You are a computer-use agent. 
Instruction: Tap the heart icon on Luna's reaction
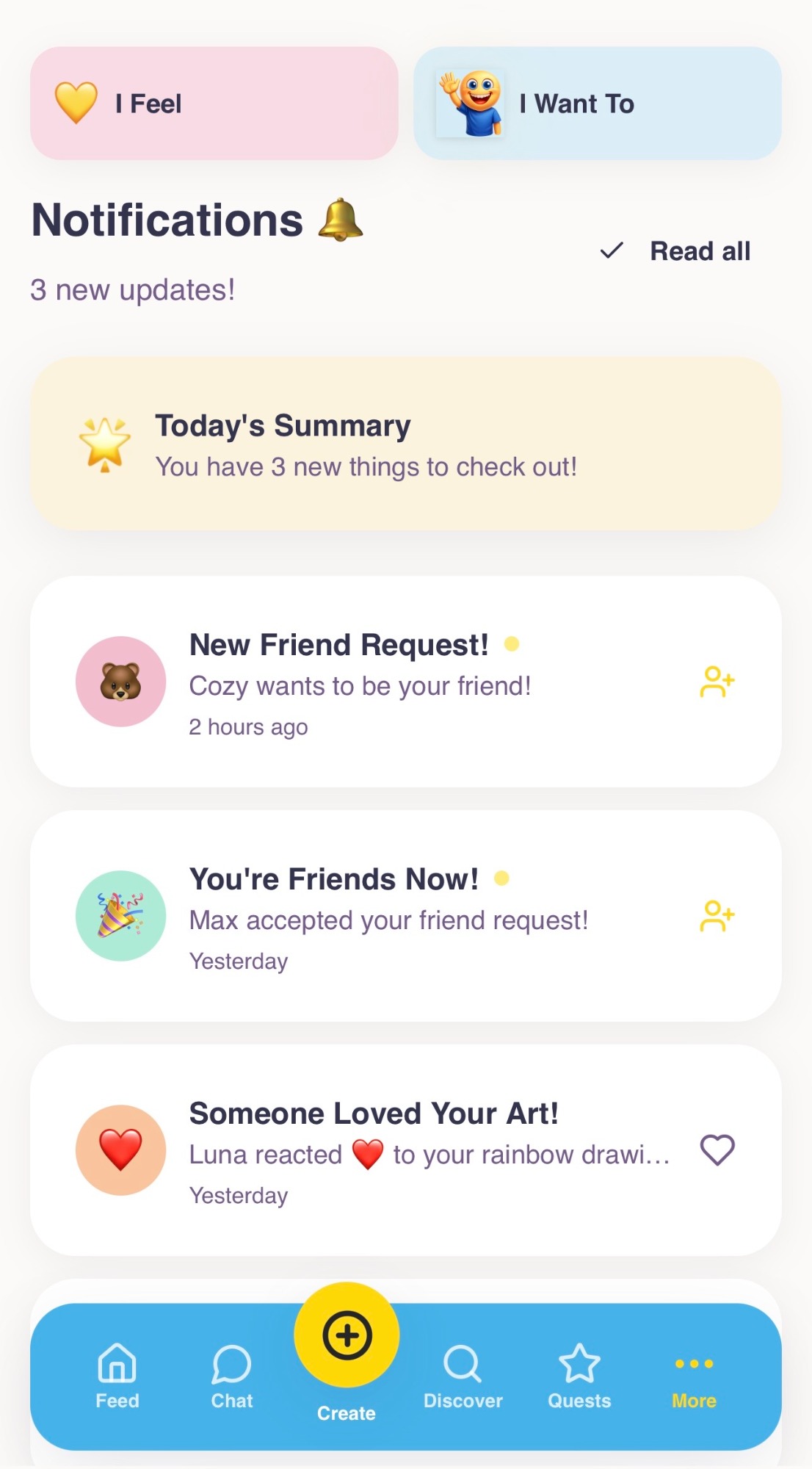coord(717,1150)
